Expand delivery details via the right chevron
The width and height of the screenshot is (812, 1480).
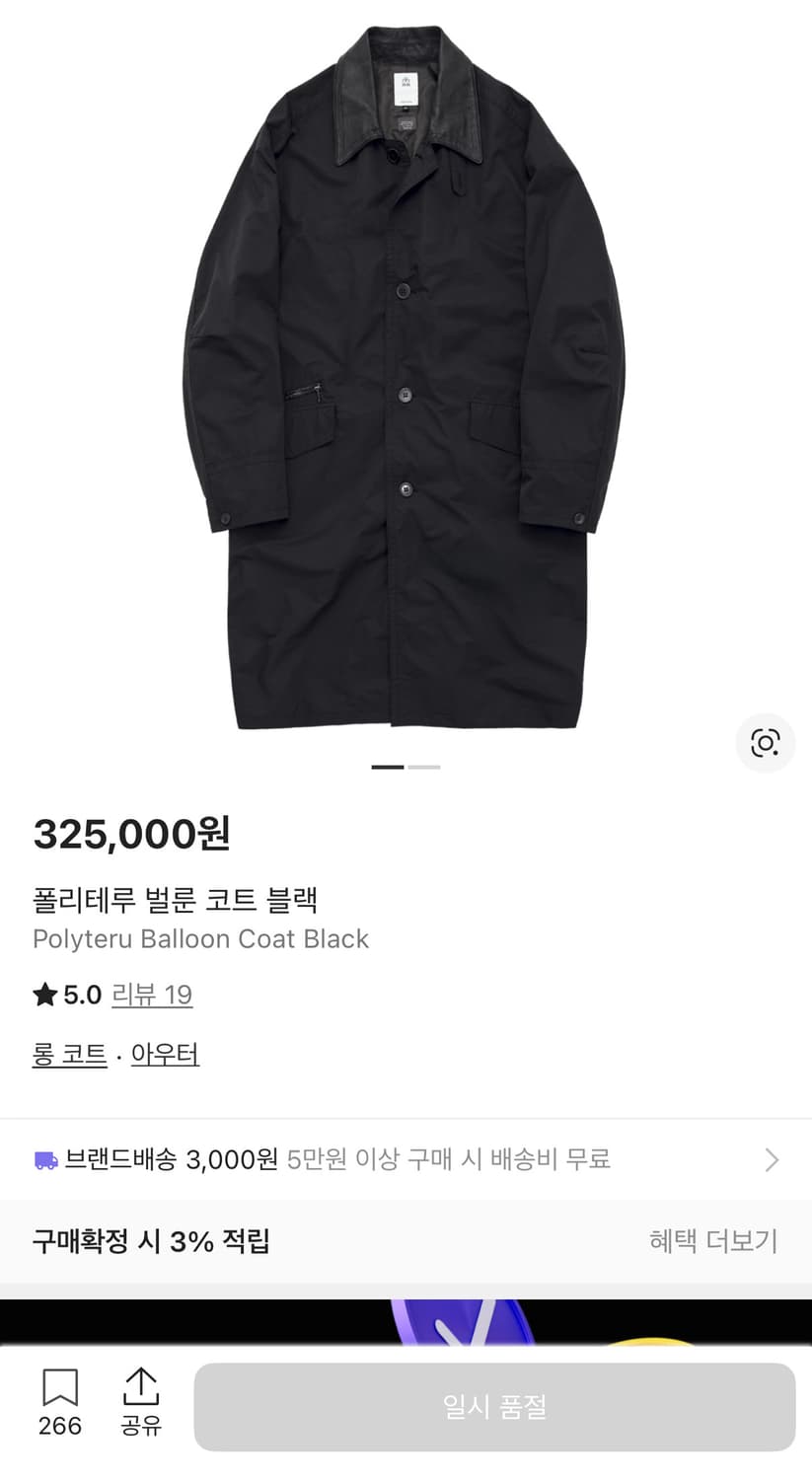773,1160
